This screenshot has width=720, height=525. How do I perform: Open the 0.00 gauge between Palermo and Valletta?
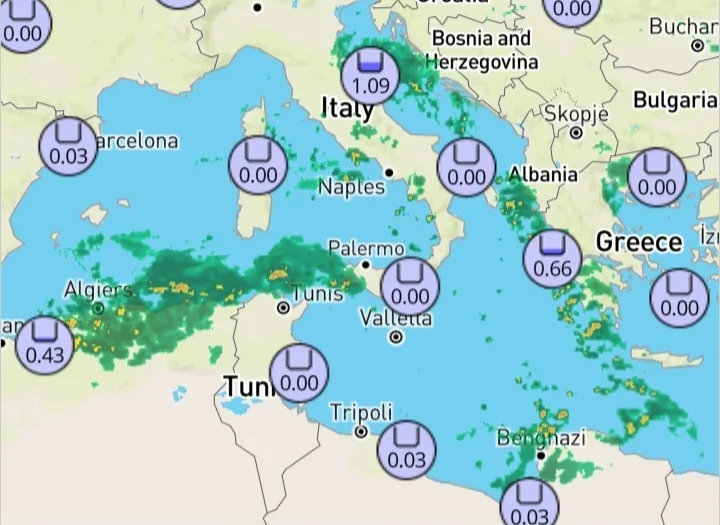click(x=410, y=286)
